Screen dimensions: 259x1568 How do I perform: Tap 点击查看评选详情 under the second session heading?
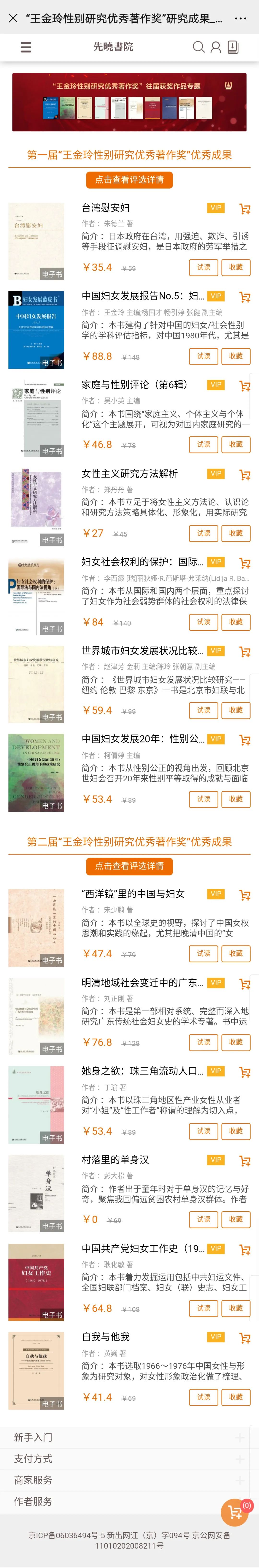point(129,866)
